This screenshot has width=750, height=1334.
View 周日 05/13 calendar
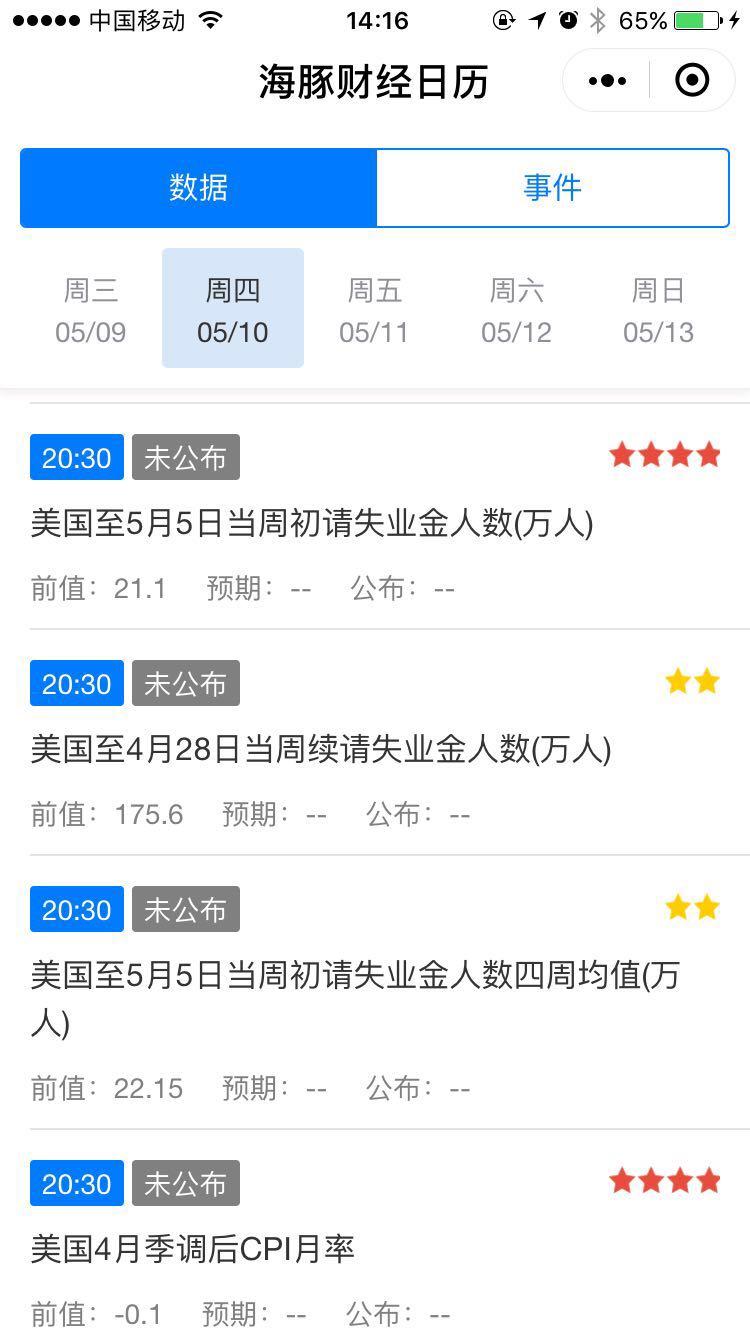coord(658,310)
